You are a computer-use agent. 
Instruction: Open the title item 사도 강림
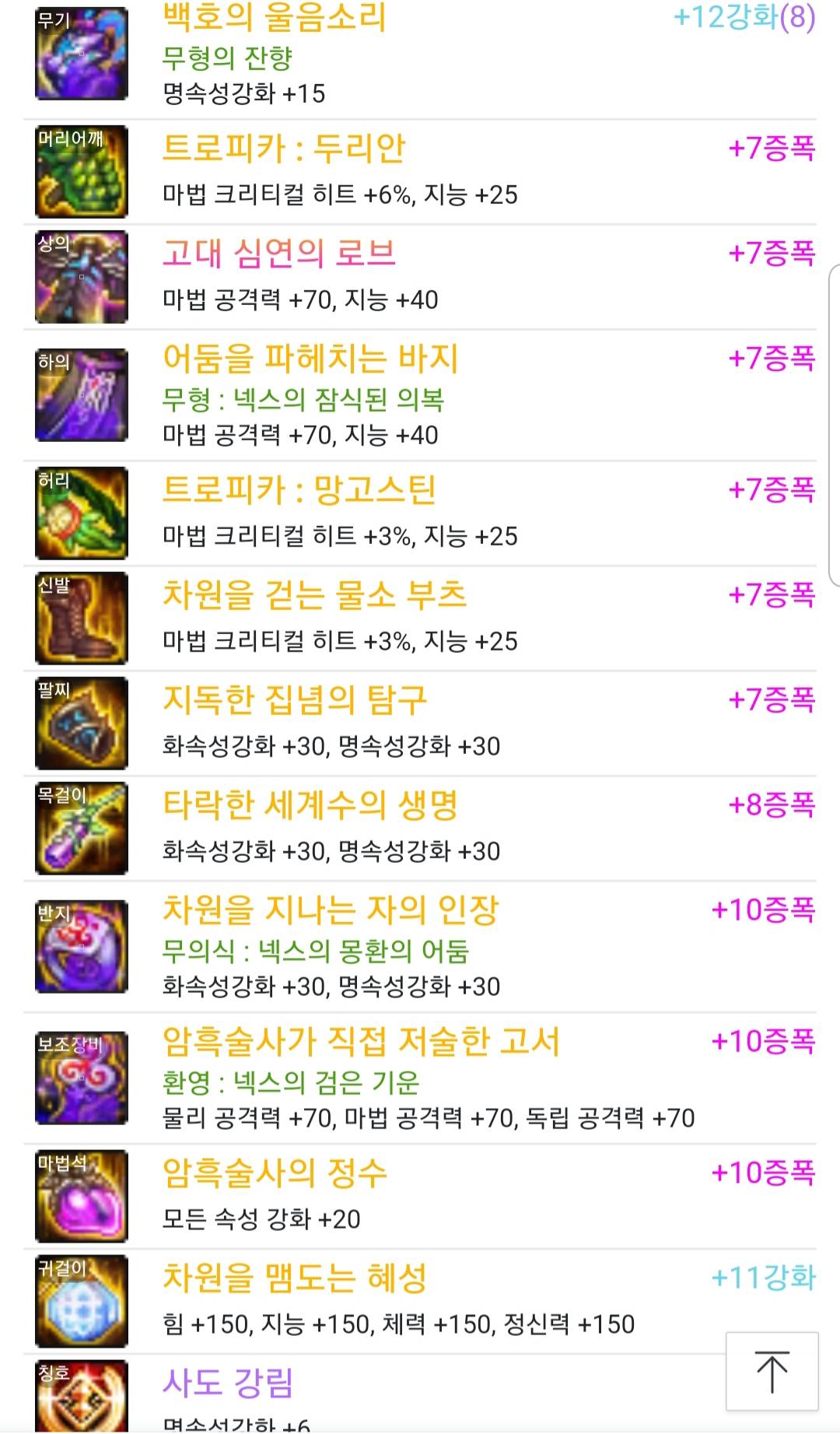pos(227,1383)
